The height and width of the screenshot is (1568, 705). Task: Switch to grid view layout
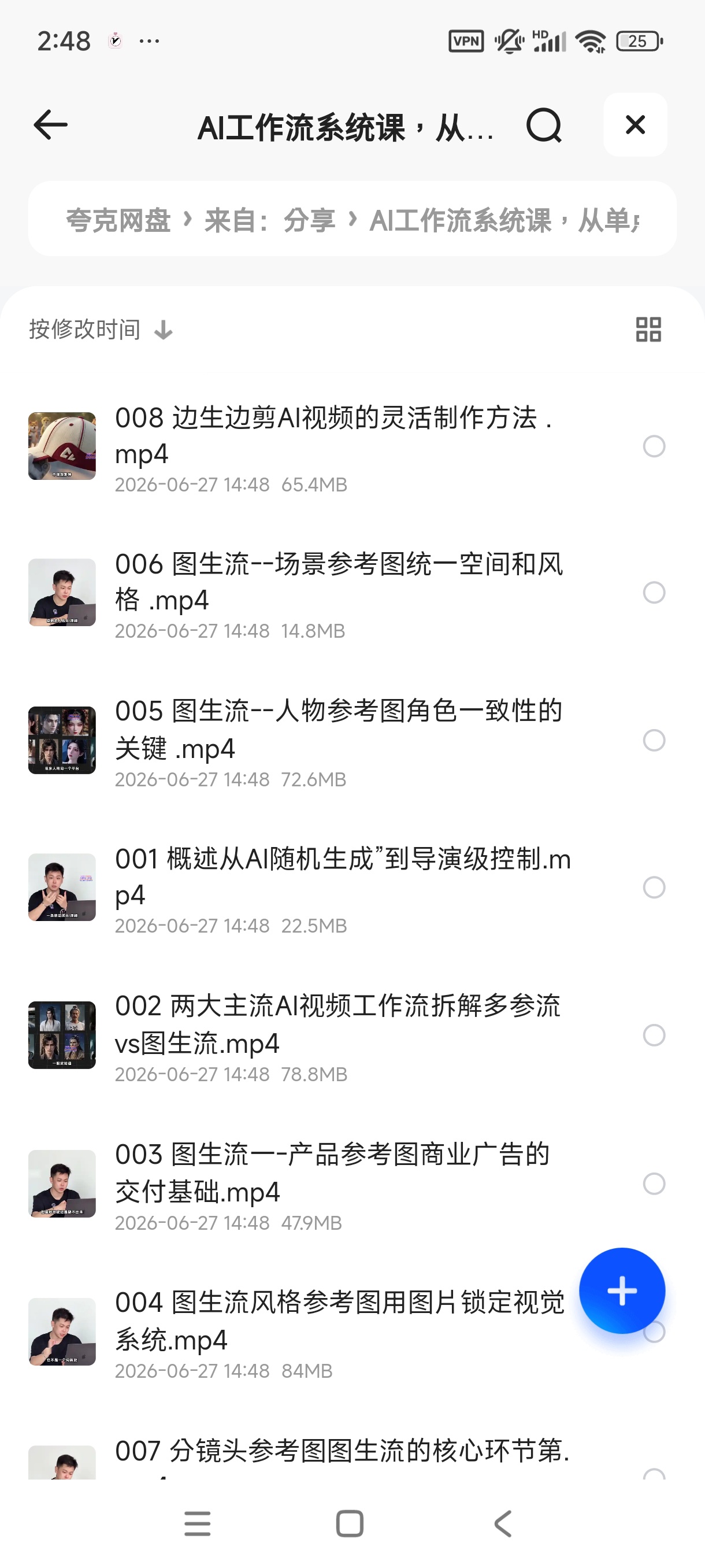(648, 330)
